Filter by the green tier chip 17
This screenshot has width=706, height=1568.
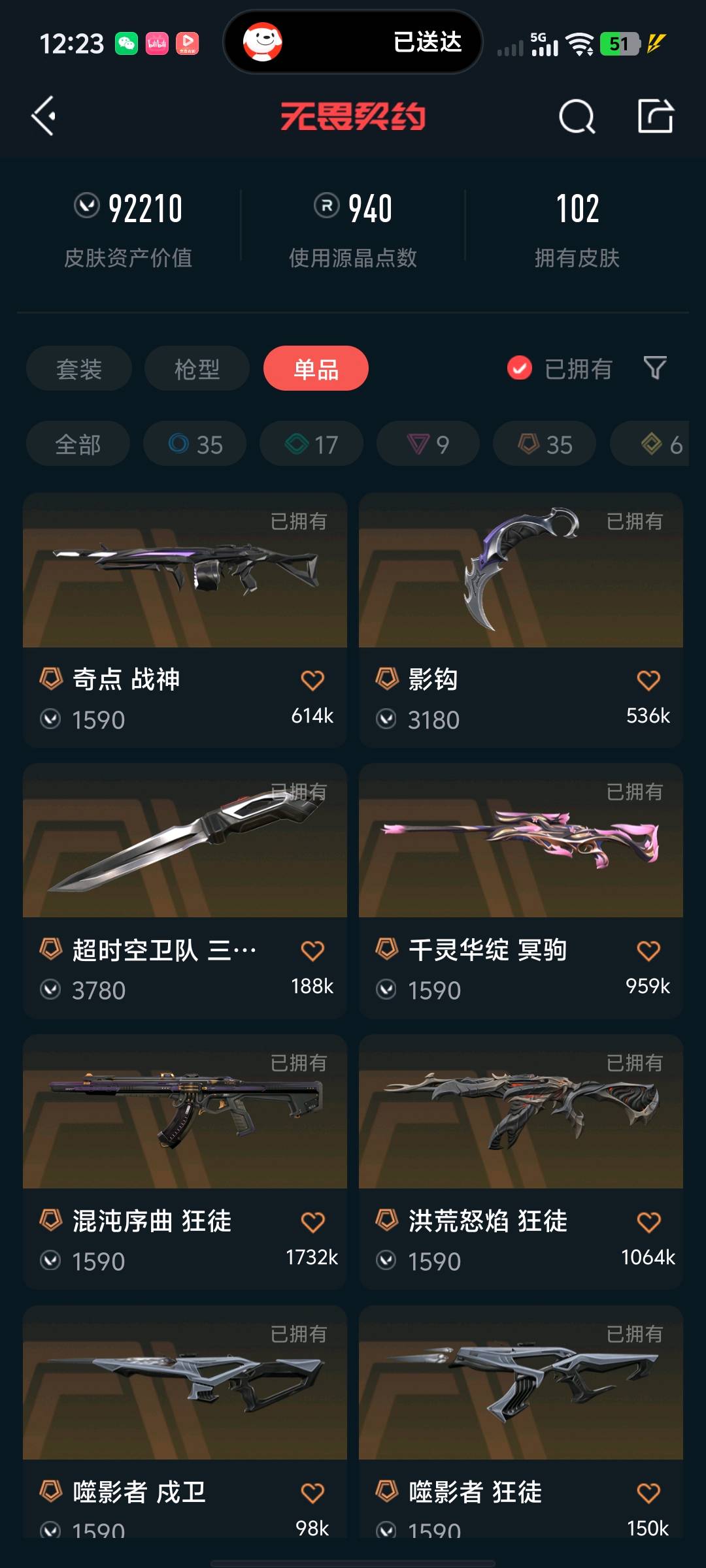(x=311, y=444)
